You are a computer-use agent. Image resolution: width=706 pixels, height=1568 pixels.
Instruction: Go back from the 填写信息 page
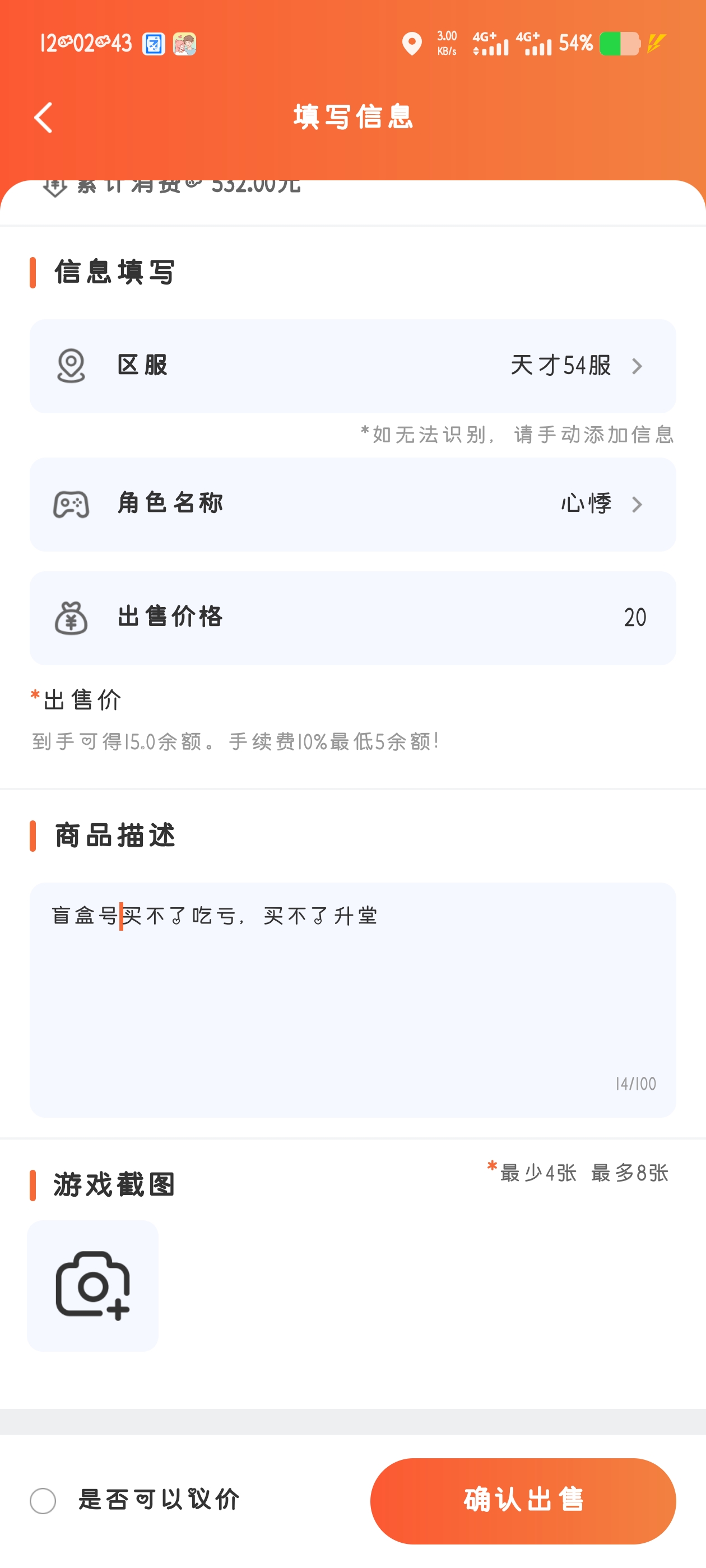coord(43,118)
